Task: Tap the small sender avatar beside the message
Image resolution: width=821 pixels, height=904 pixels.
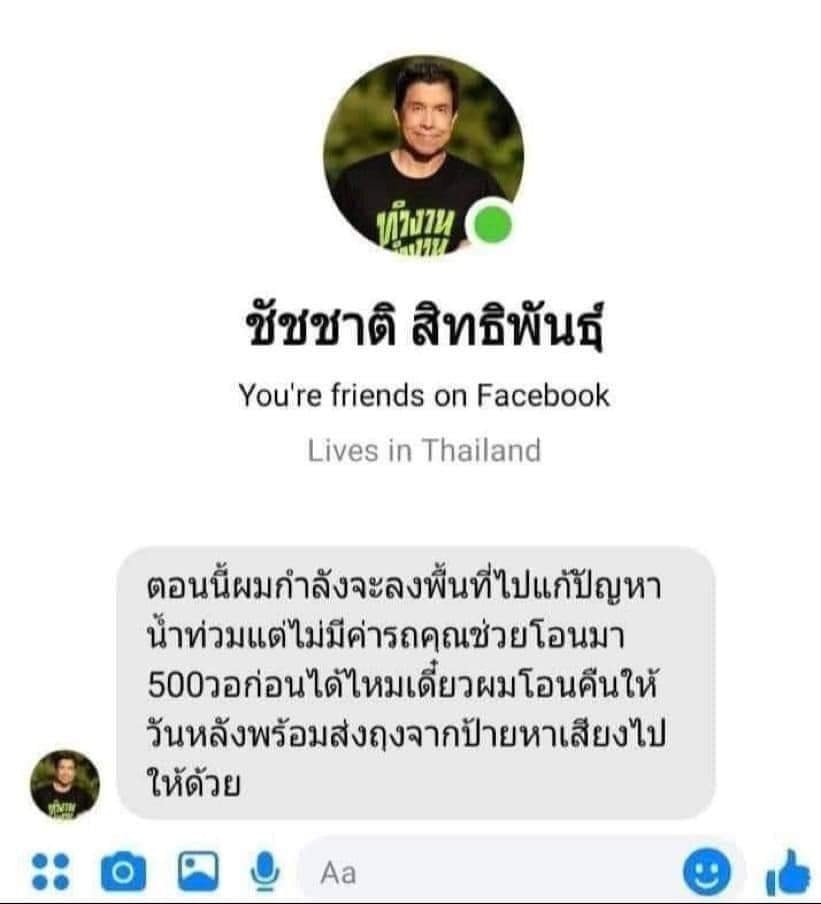Action: [65, 784]
